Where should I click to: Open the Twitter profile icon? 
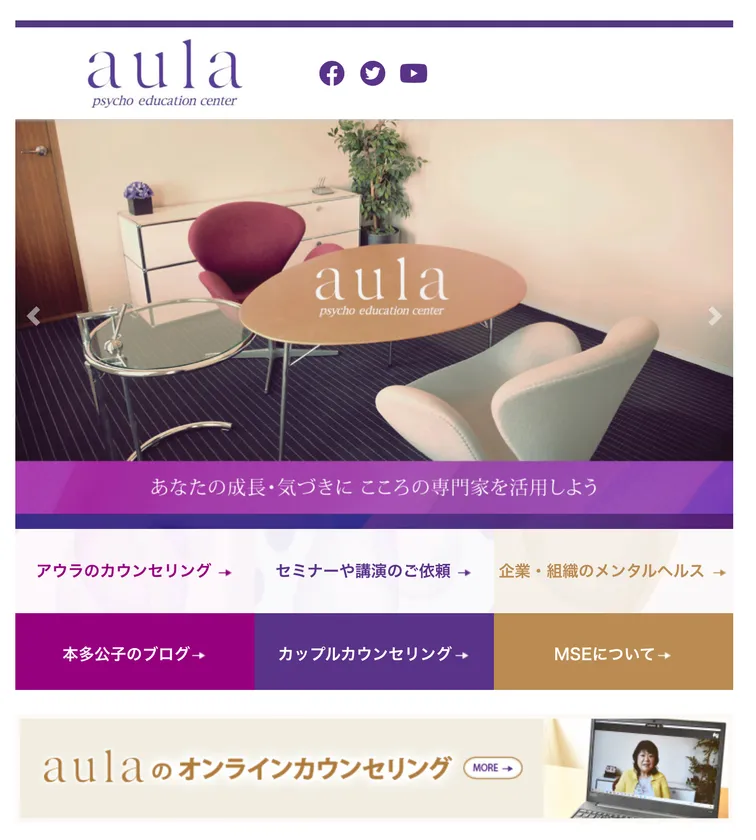pyautogui.click(x=373, y=73)
